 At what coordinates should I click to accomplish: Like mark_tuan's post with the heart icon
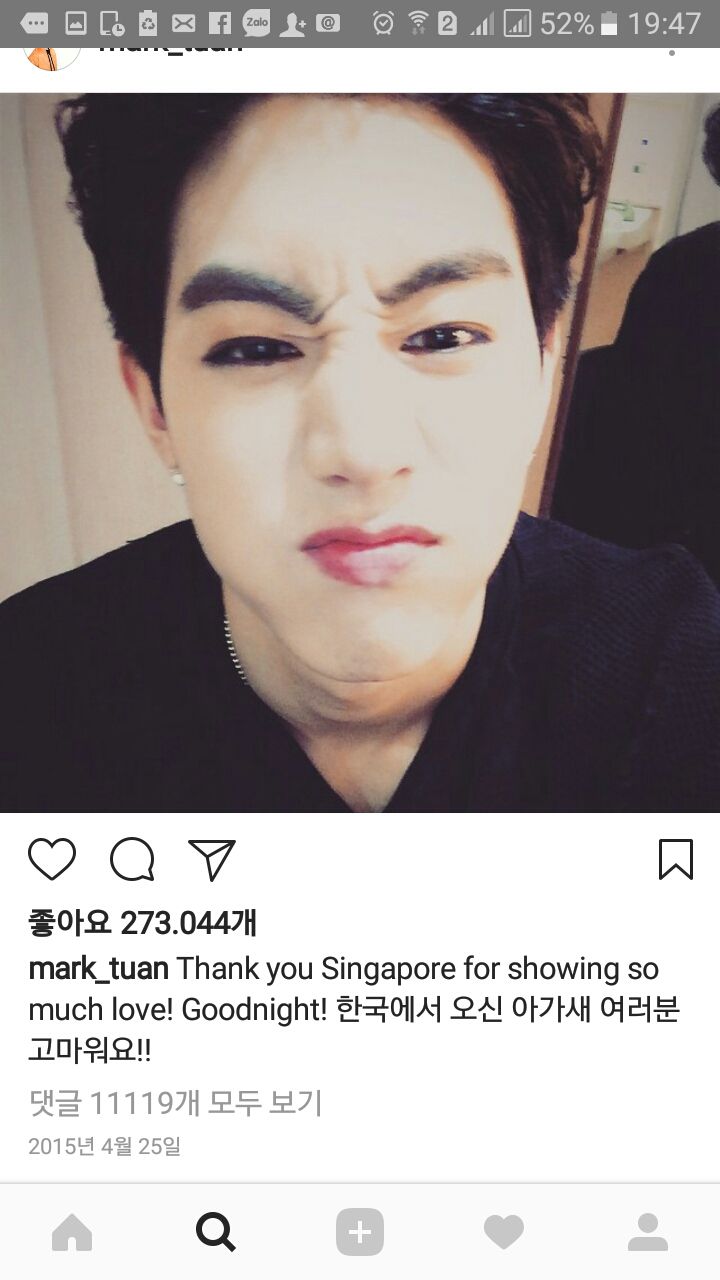click(52, 859)
